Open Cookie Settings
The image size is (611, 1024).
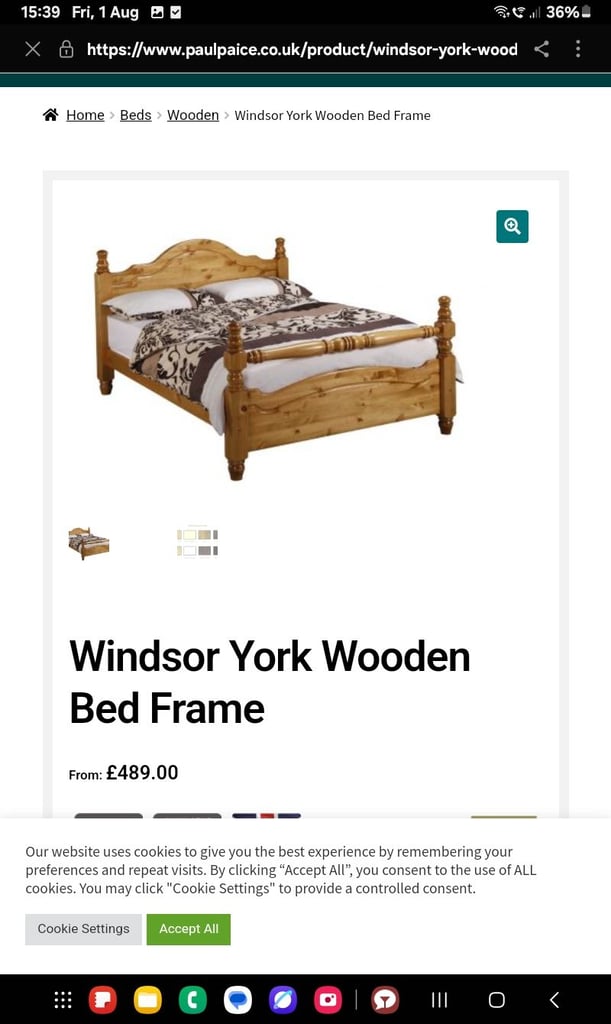(x=84, y=929)
